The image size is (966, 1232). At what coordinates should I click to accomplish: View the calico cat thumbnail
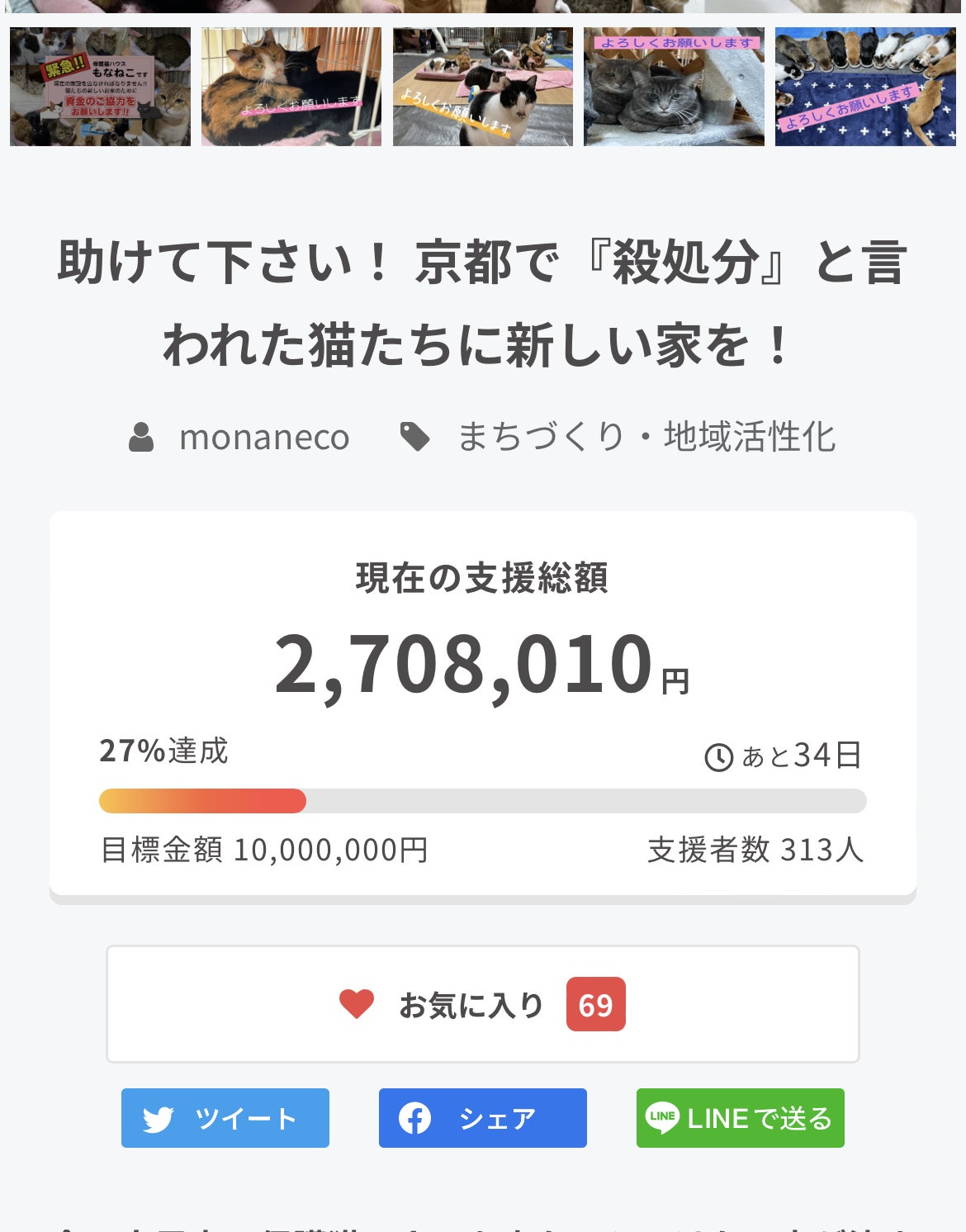click(291, 87)
